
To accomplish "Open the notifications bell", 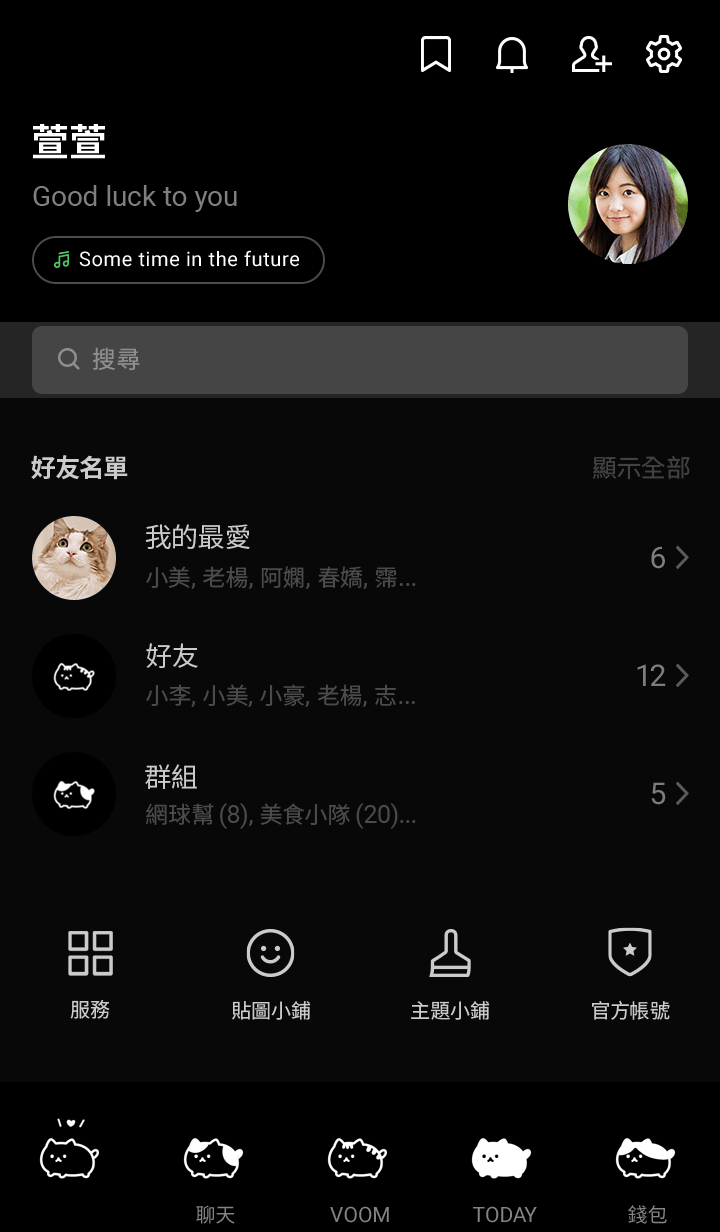I will pyautogui.click(x=512, y=54).
